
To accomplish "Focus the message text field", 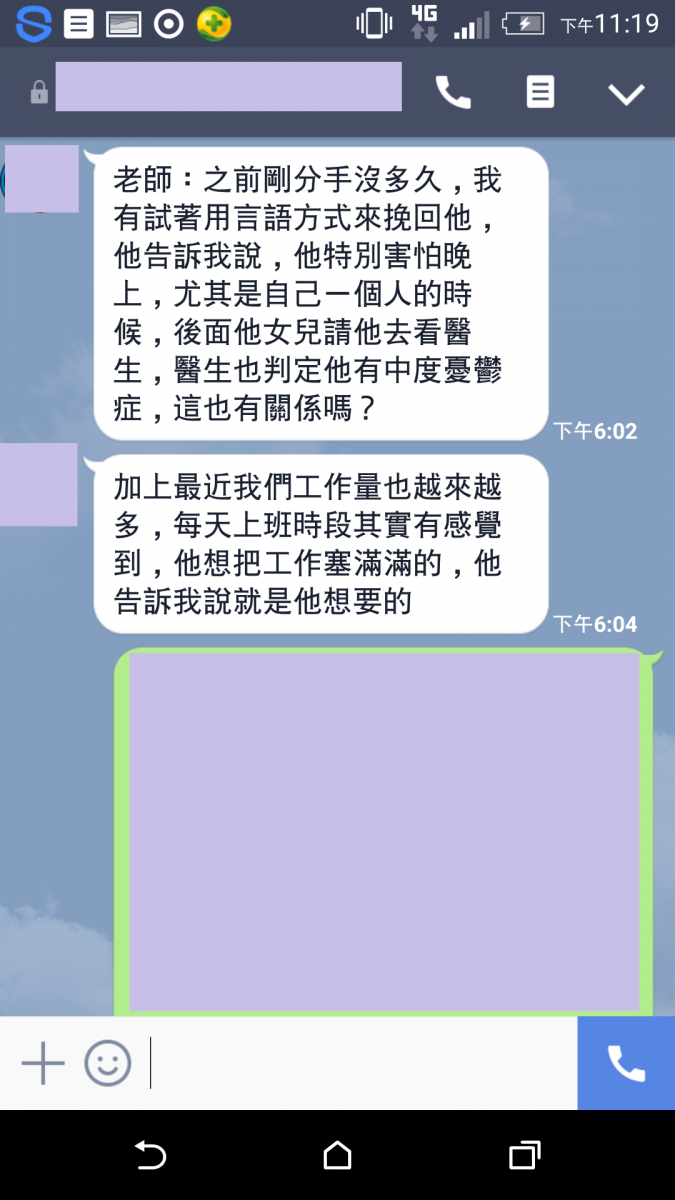I will click(360, 1063).
